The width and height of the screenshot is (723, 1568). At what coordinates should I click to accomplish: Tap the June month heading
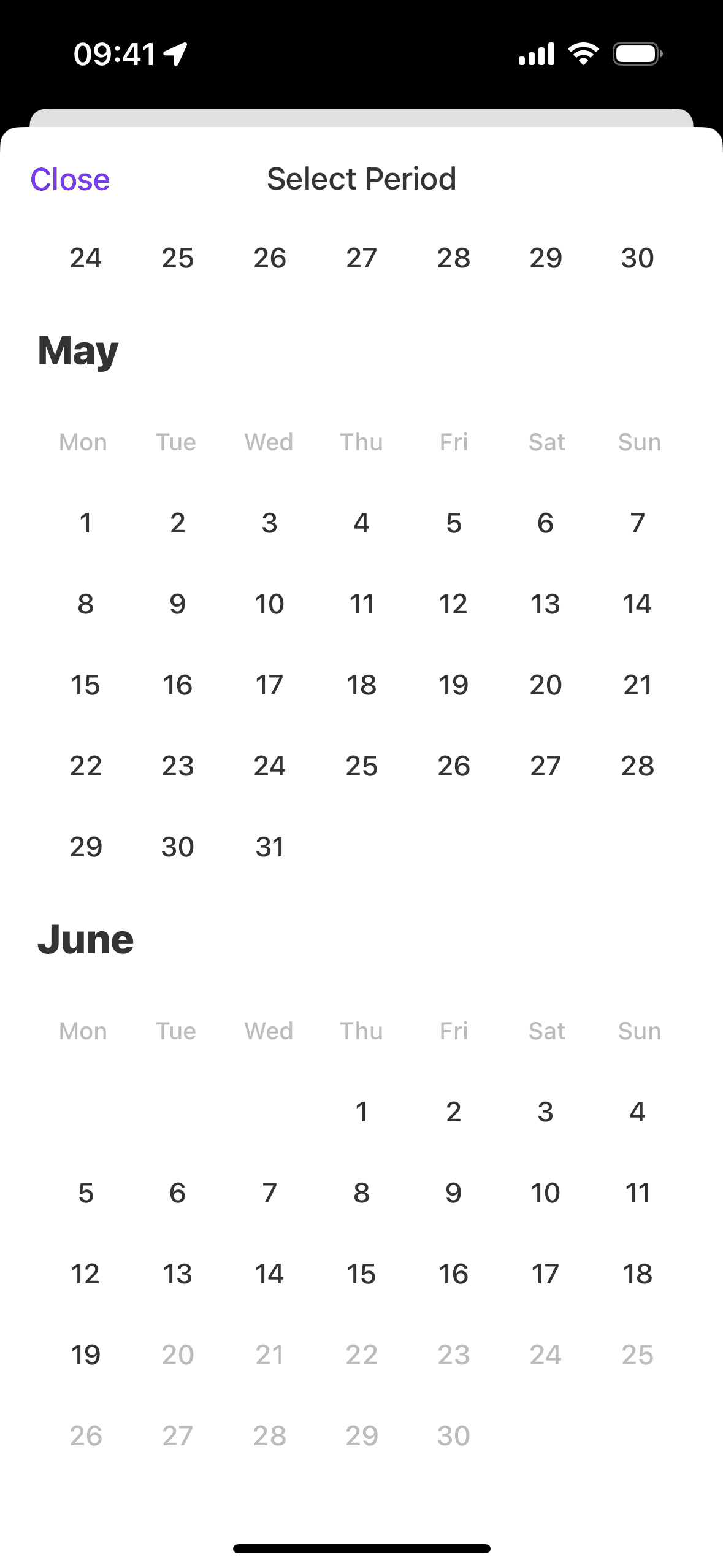86,939
